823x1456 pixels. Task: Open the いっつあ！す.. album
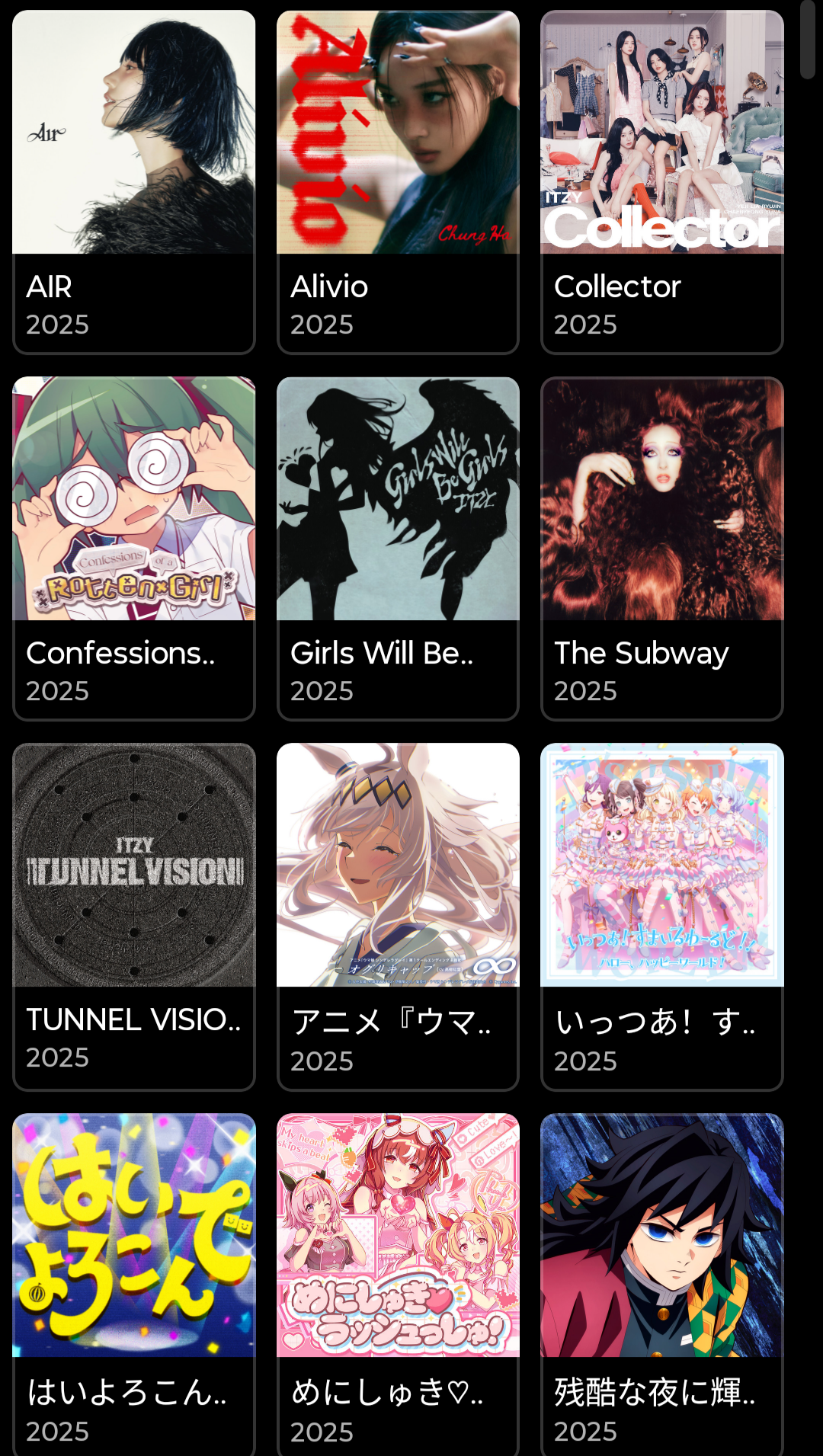661,916
